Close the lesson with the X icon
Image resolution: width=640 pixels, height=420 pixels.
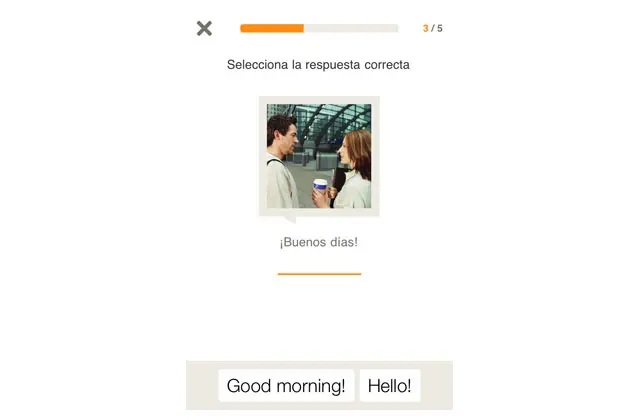(x=204, y=28)
